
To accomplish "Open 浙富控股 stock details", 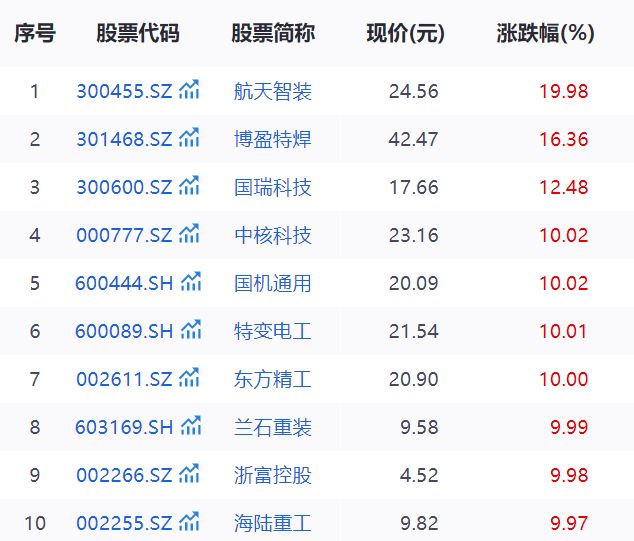I will point(272,475).
